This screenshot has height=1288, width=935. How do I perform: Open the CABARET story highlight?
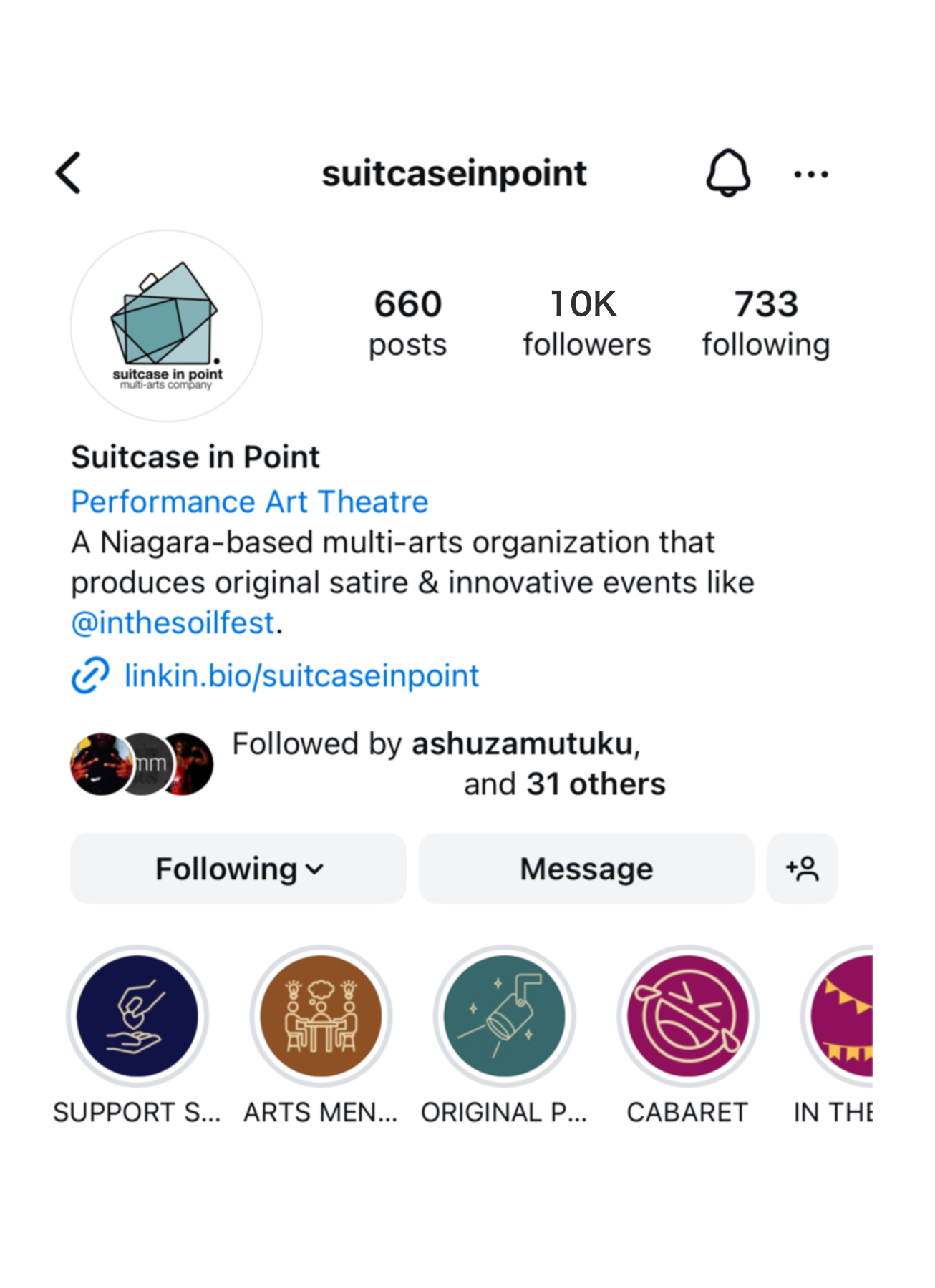(x=687, y=1016)
